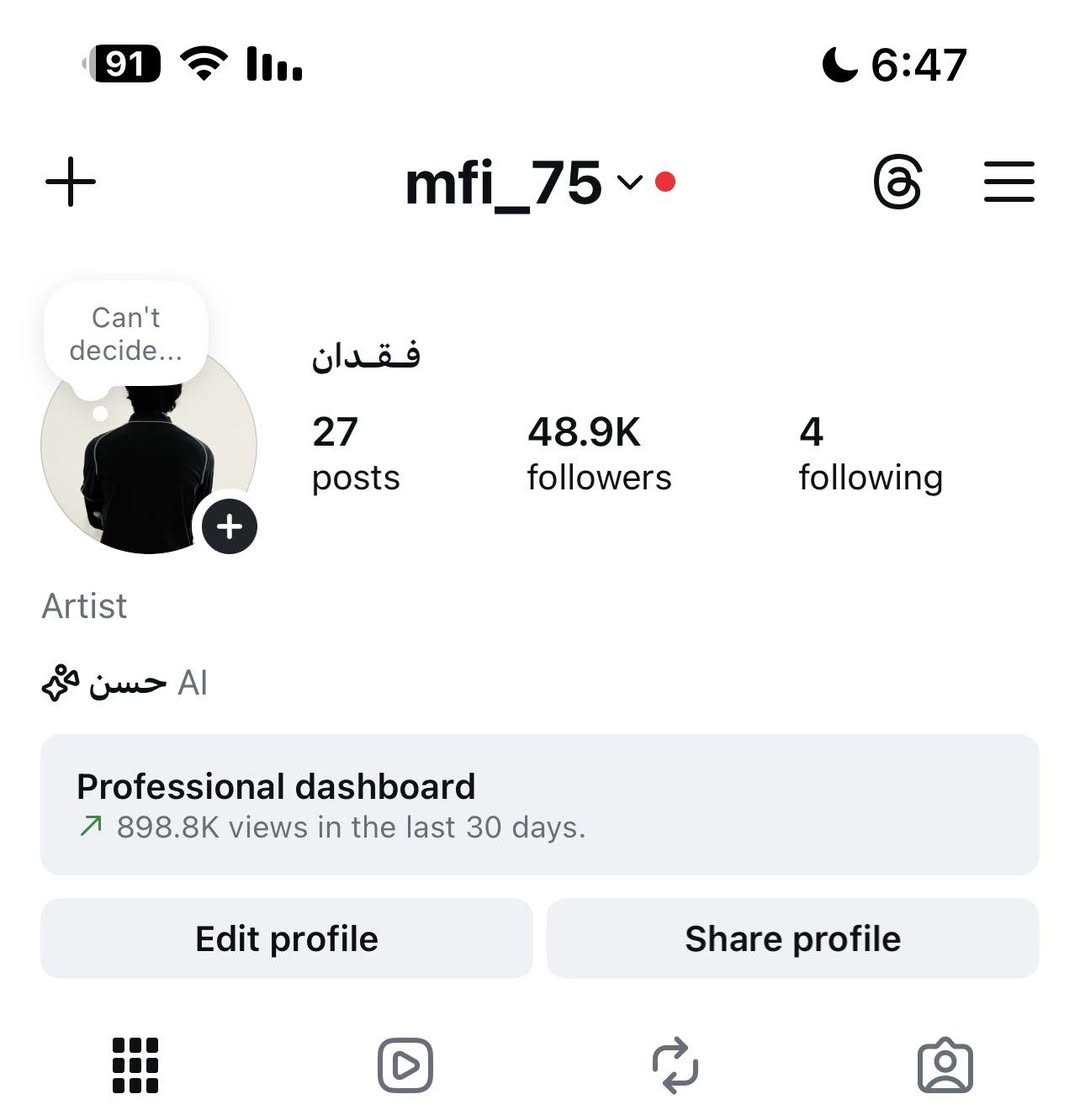Tap the Share profile button

click(x=792, y=938)
